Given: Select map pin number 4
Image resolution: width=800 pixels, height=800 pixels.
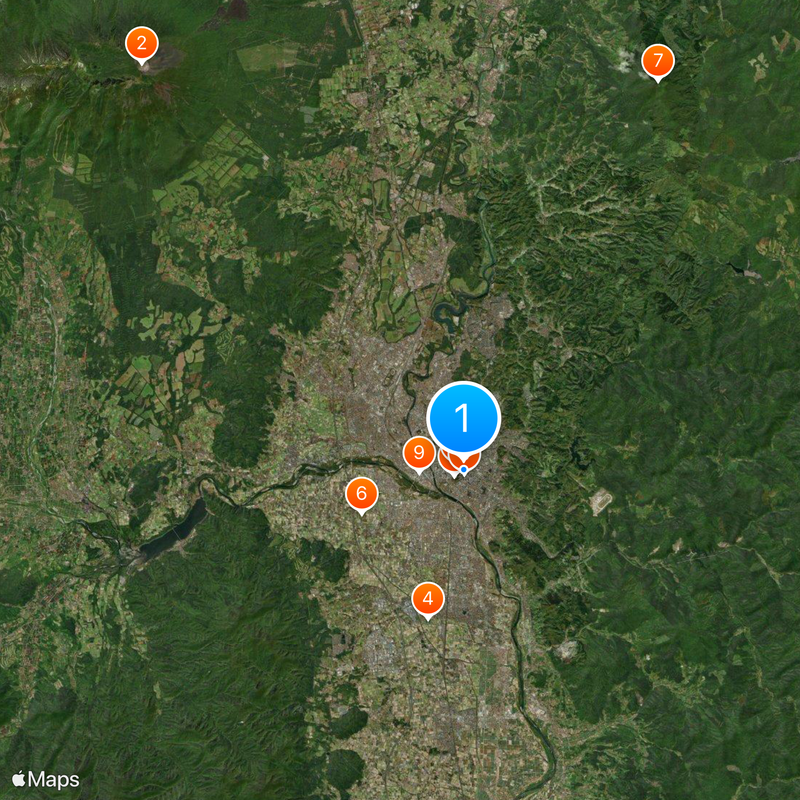Looking at the screenshot, I should pyautogui.click(x=428, y=600).
